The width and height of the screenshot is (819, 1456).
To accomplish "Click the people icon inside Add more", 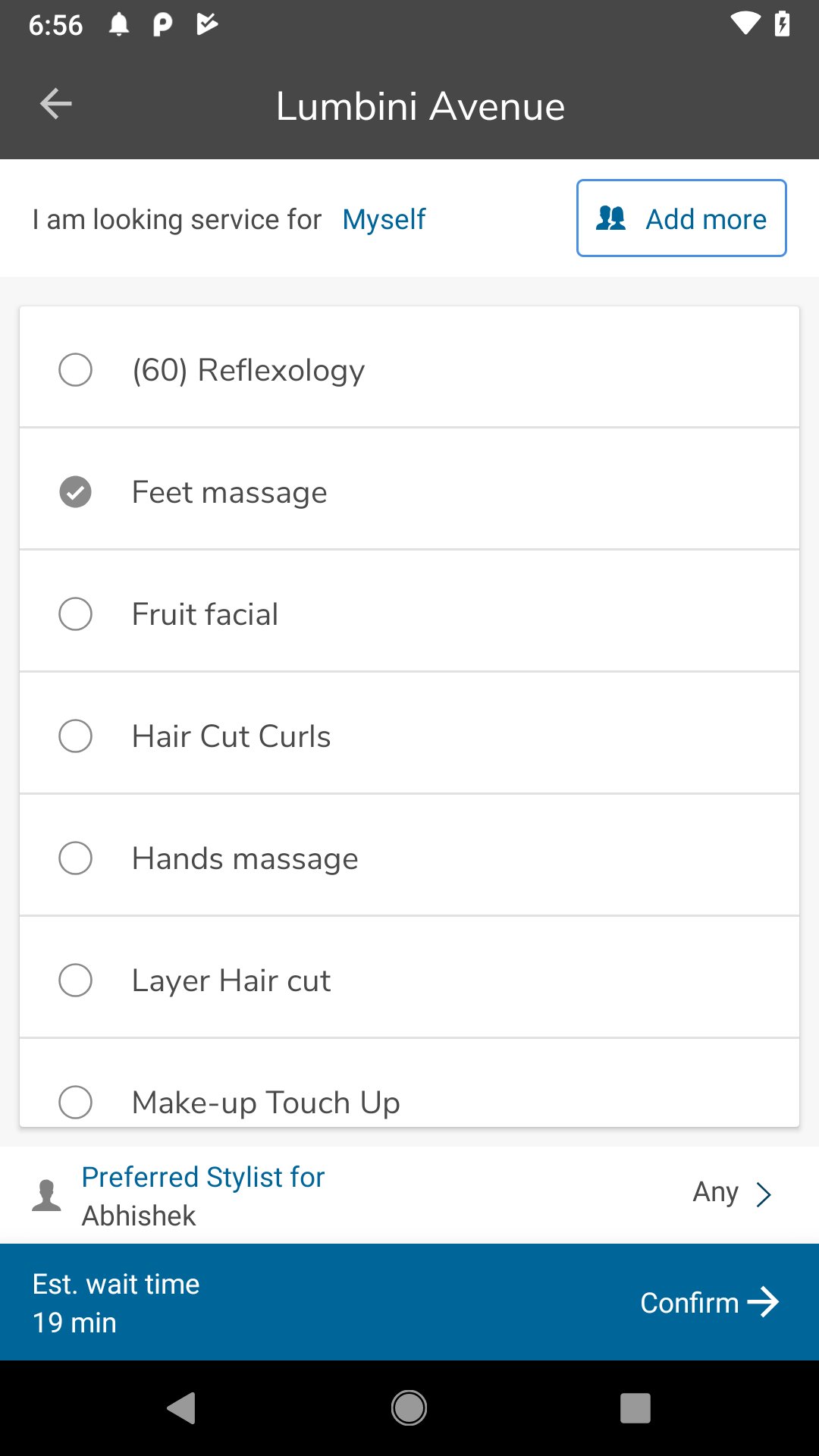I will 612,218.
